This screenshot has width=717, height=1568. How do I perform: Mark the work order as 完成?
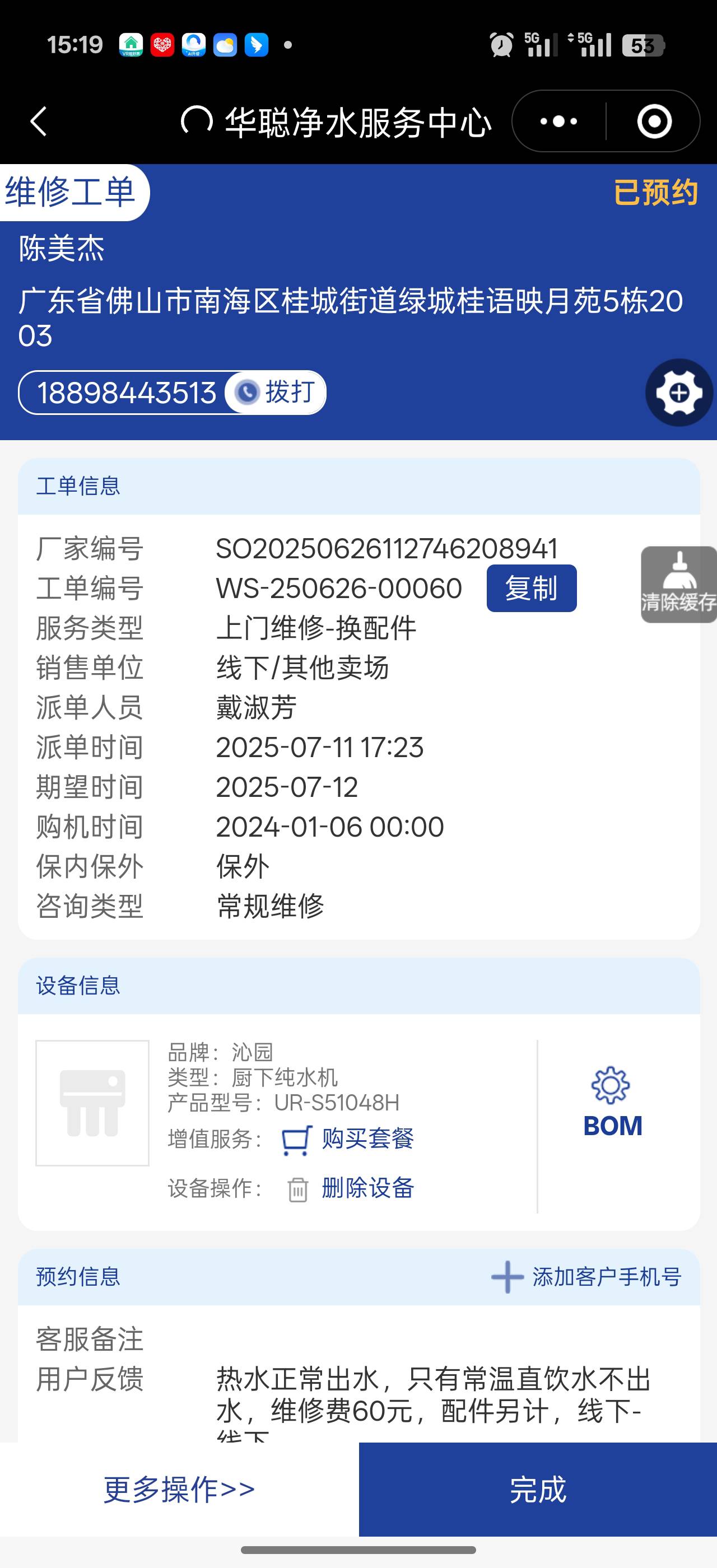(x=537, y=1490)
